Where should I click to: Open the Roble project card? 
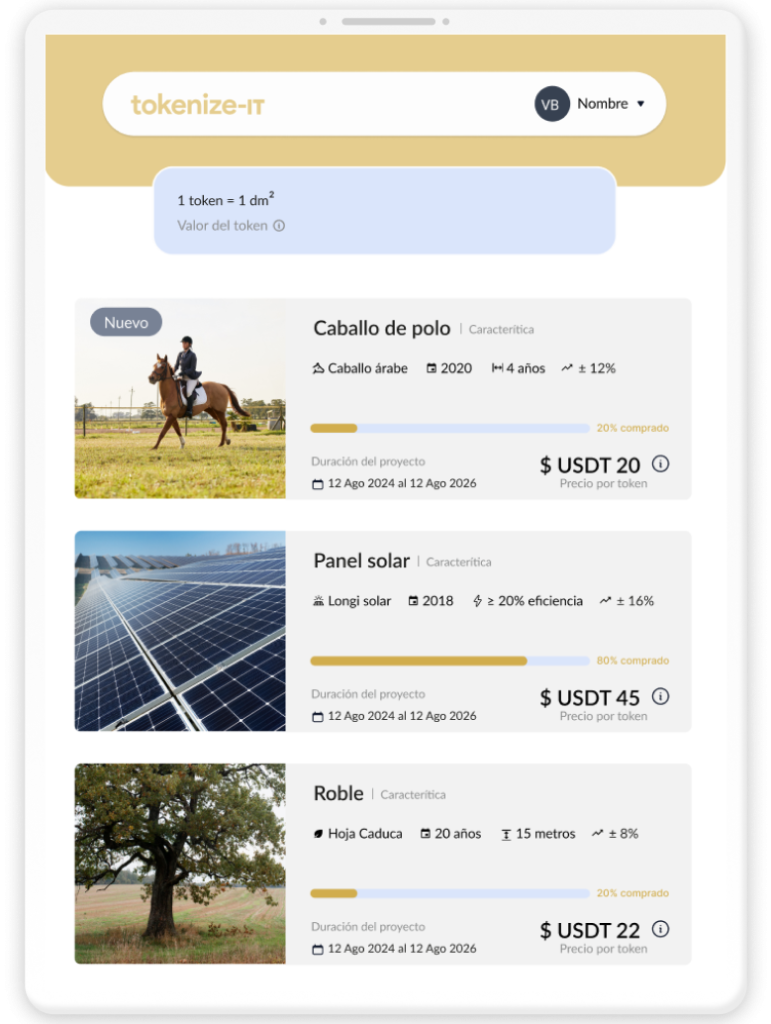(338, 793)
